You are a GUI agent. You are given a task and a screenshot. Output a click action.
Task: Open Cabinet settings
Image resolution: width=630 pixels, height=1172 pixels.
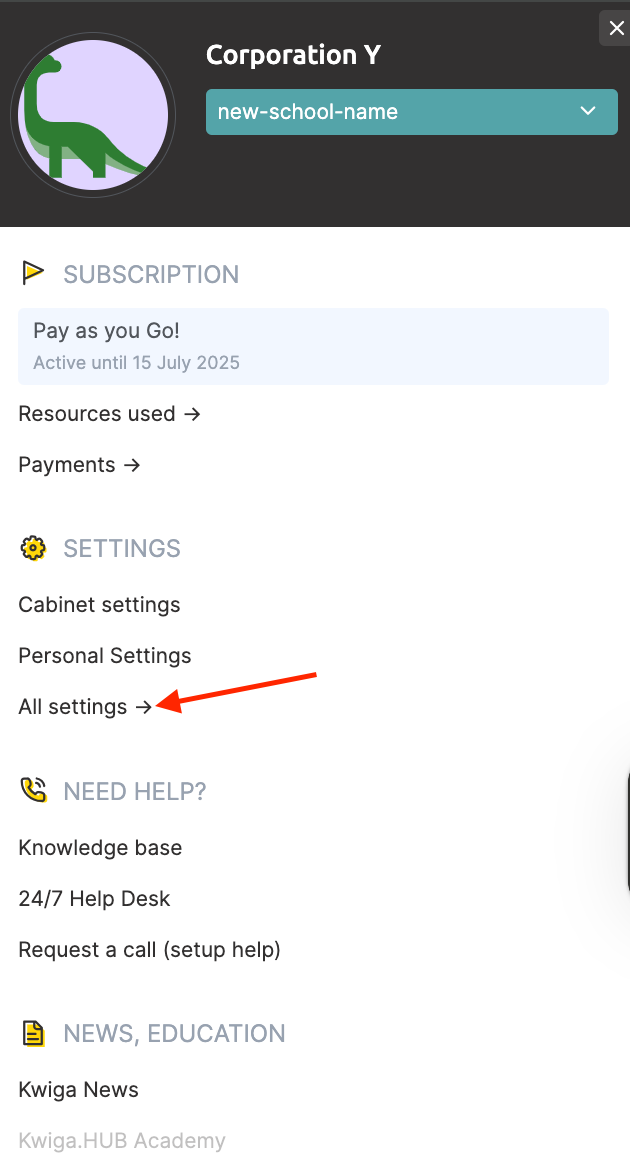tap(99, 605)
